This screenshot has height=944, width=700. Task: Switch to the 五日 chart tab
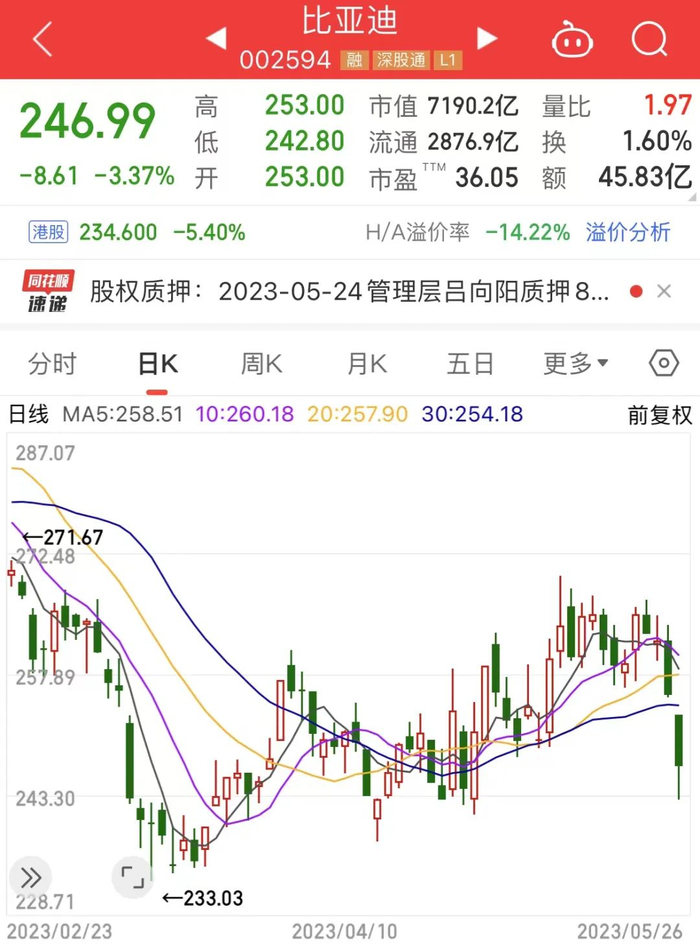[470, 364]
